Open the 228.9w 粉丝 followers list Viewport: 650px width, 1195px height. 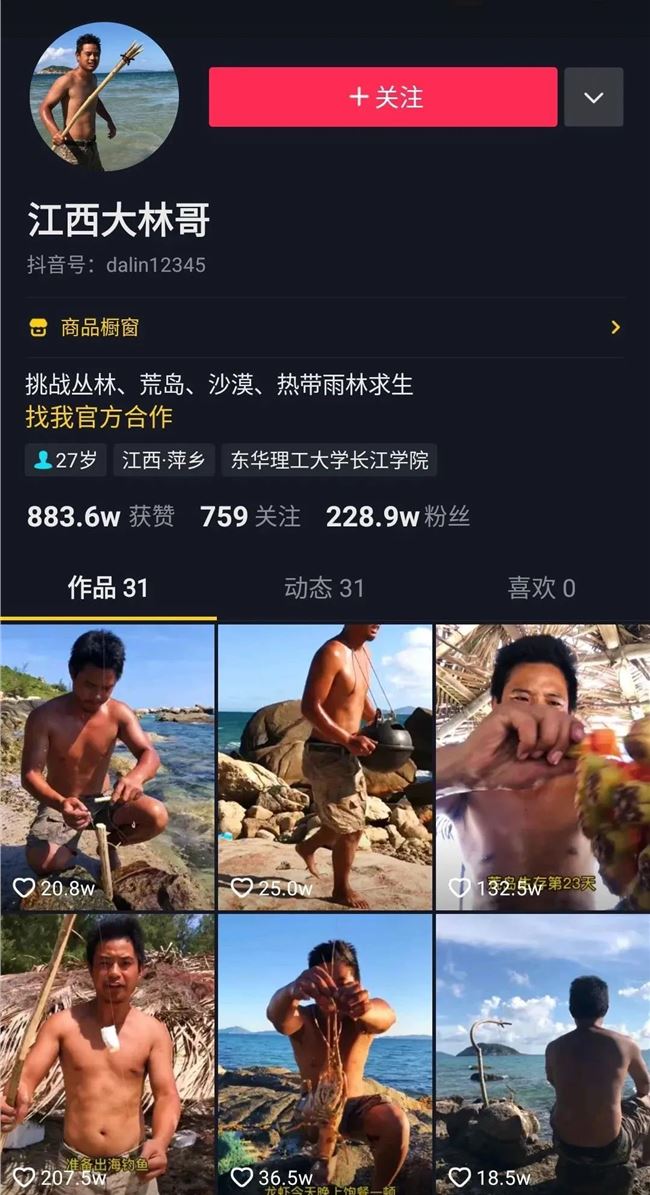397,517
